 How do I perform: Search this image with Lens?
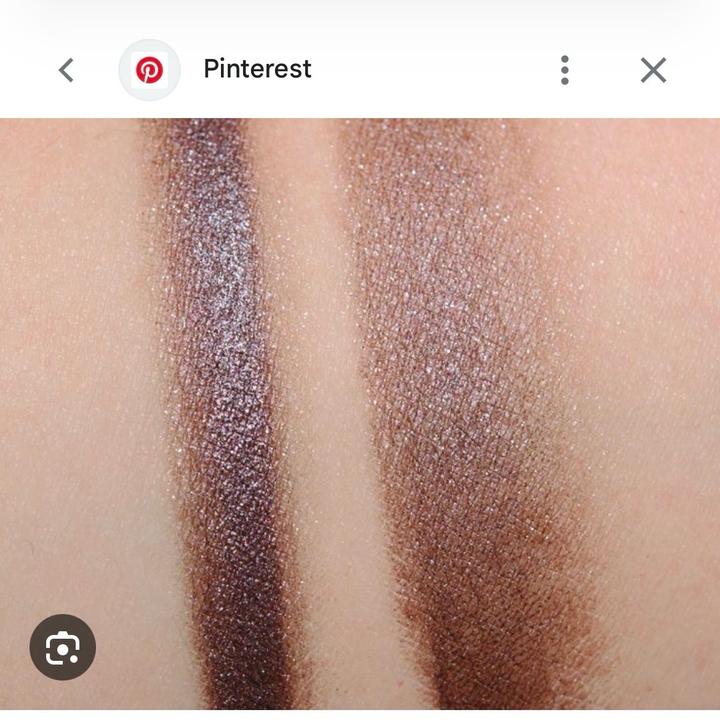point(62,648)
